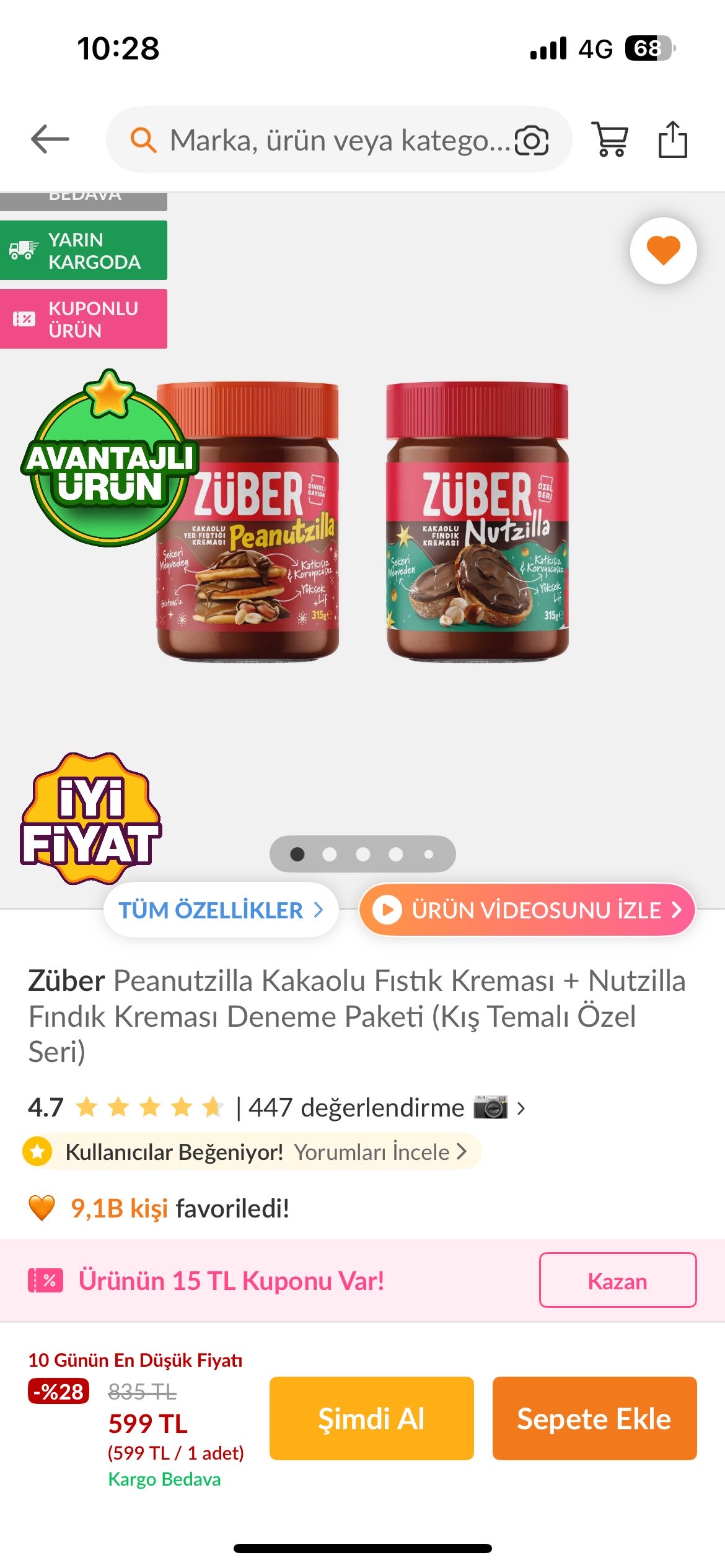The width and height of the screenshot is (725, 1568).
Task: Claim the 15 TL coupon with Kazan
Action: point(617,1281)
